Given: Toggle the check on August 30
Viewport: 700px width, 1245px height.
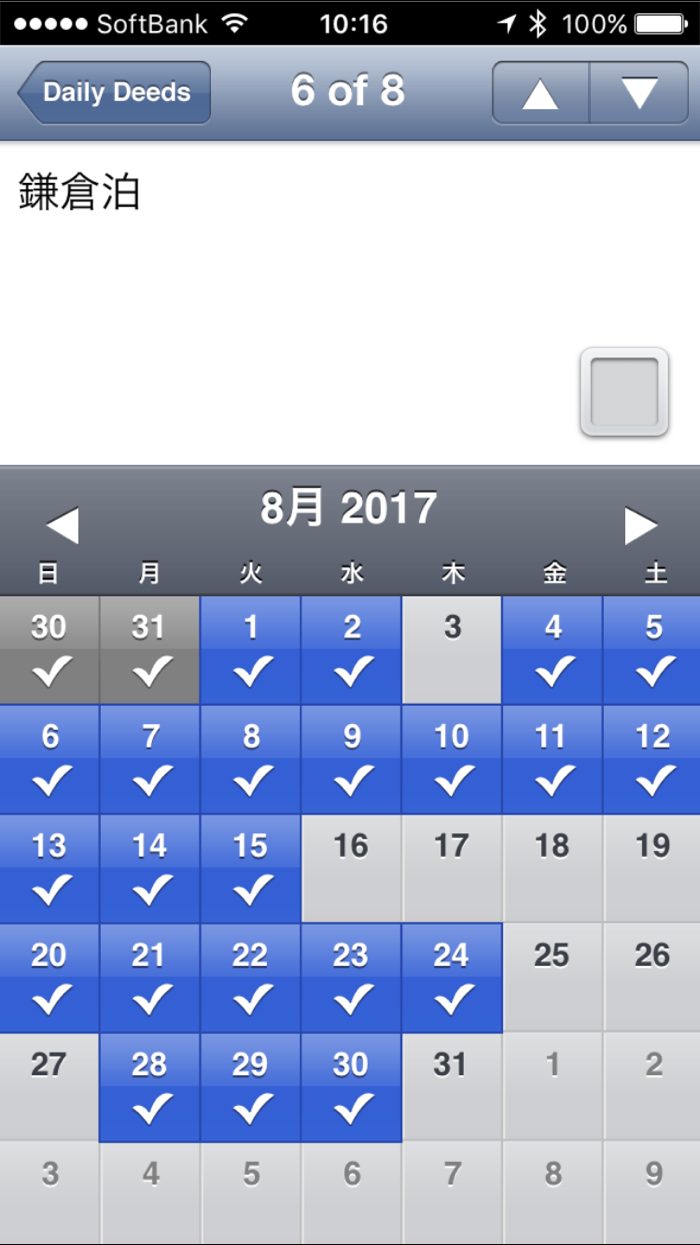Looking at the screenshot, I should [x=351, y=1086].
